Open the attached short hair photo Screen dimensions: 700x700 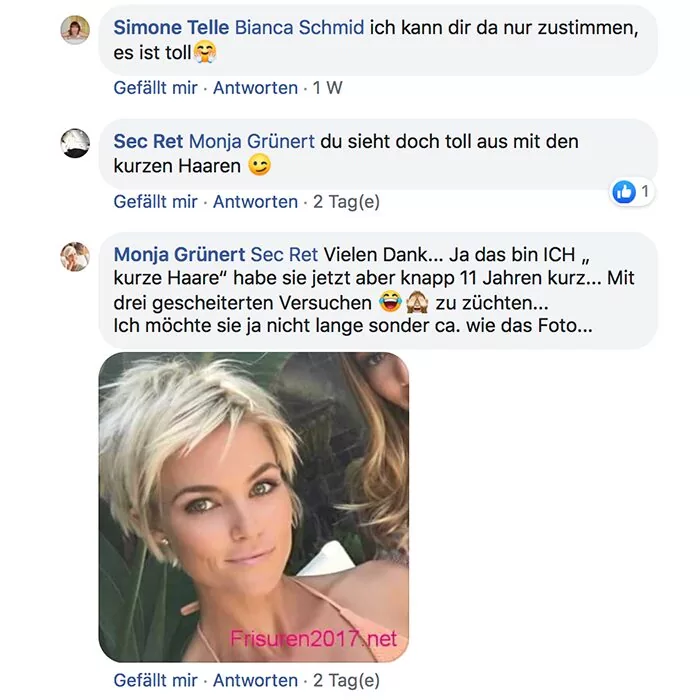254,506
